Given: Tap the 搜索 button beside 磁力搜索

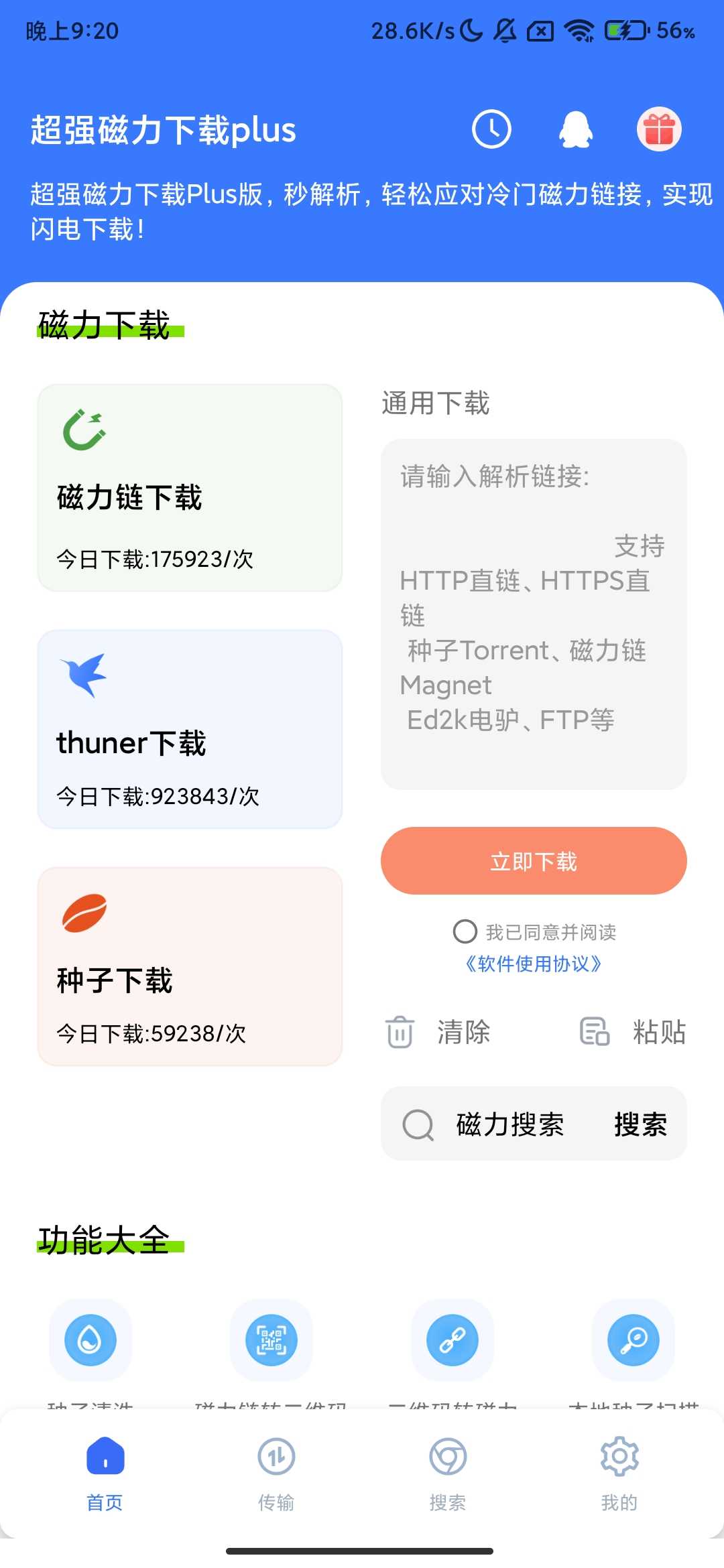Looking at the screenshot, I should click(x=640, y=1124).
